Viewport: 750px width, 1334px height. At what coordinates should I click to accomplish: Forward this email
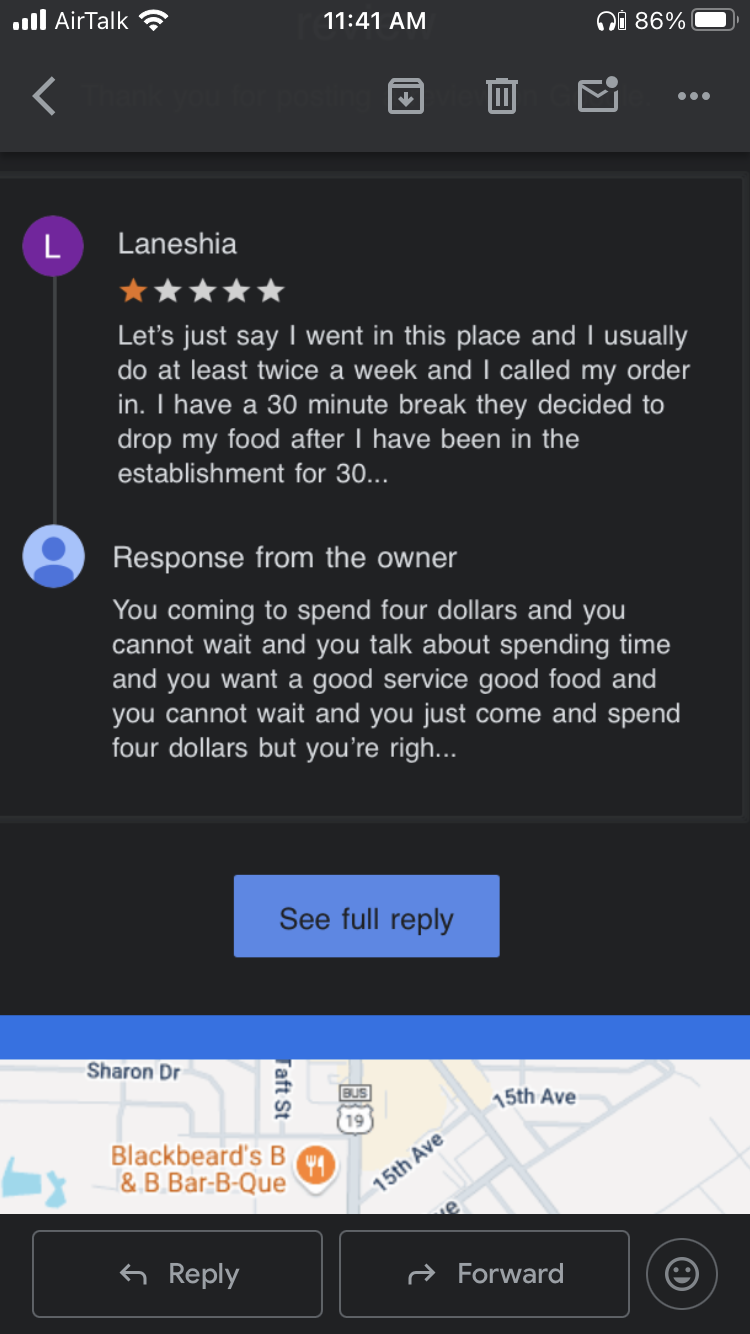(484, 1273)
